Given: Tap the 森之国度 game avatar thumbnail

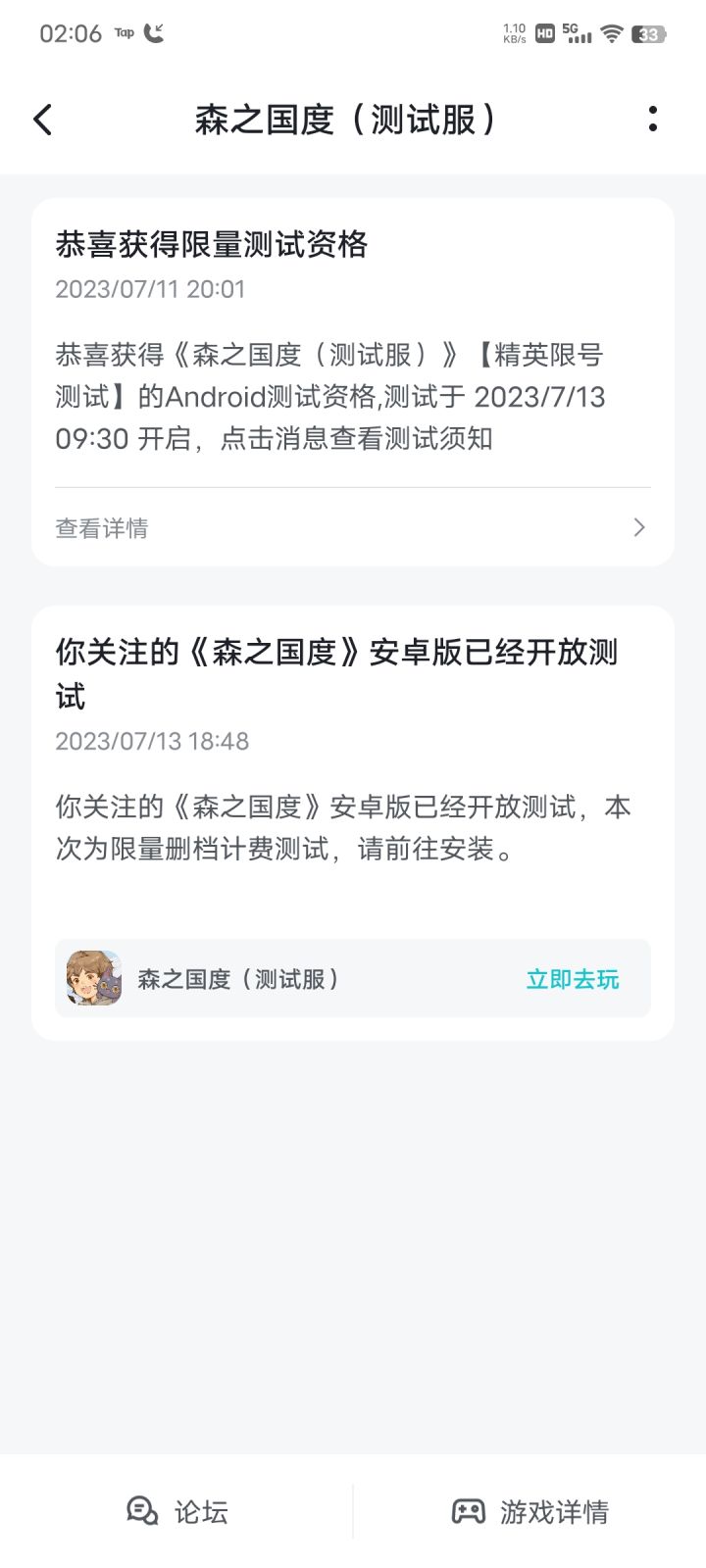Looking at the screenshot, I should coord(93,979).
